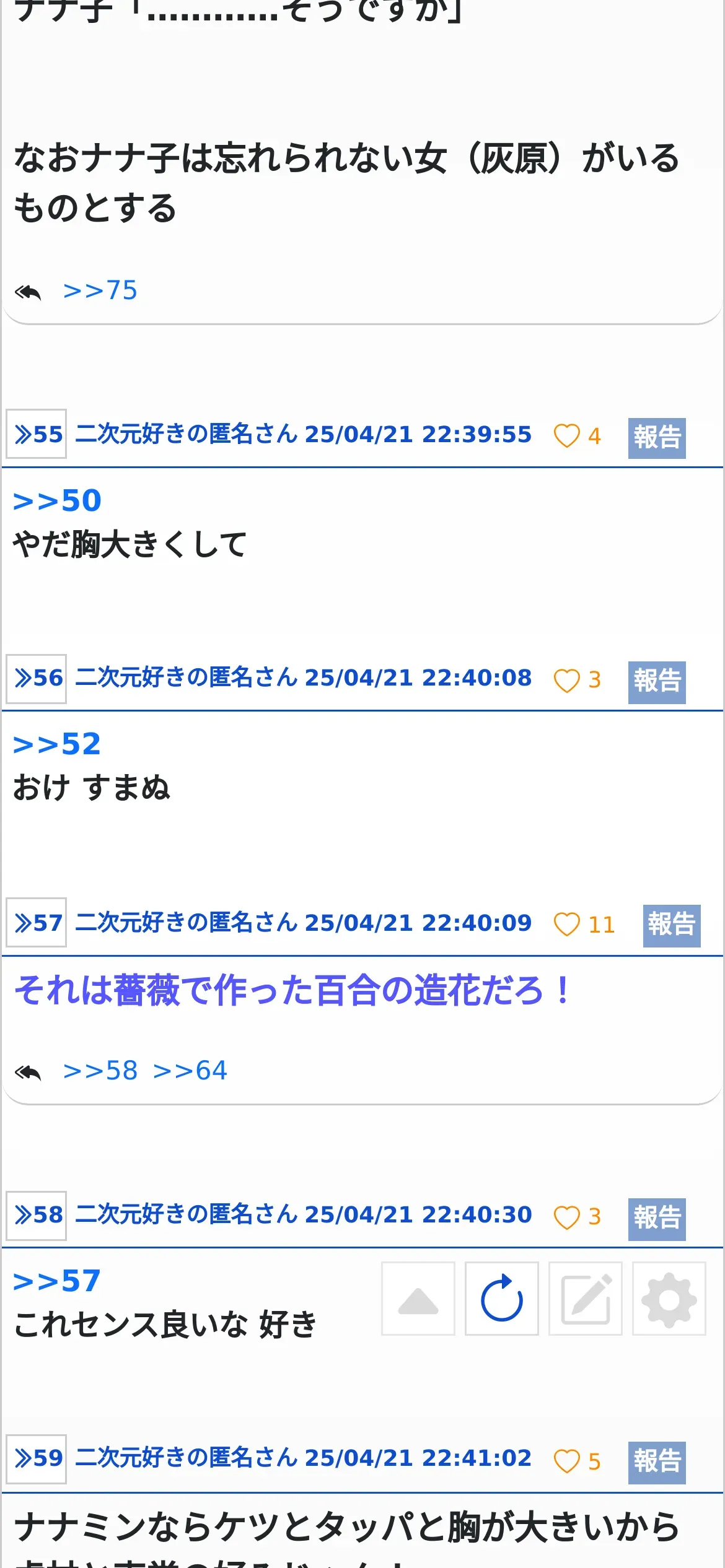The width and height of the screenshot is (725, 1568).
Task: Like post 58 with heart icon
Action: pos(566,1217)
